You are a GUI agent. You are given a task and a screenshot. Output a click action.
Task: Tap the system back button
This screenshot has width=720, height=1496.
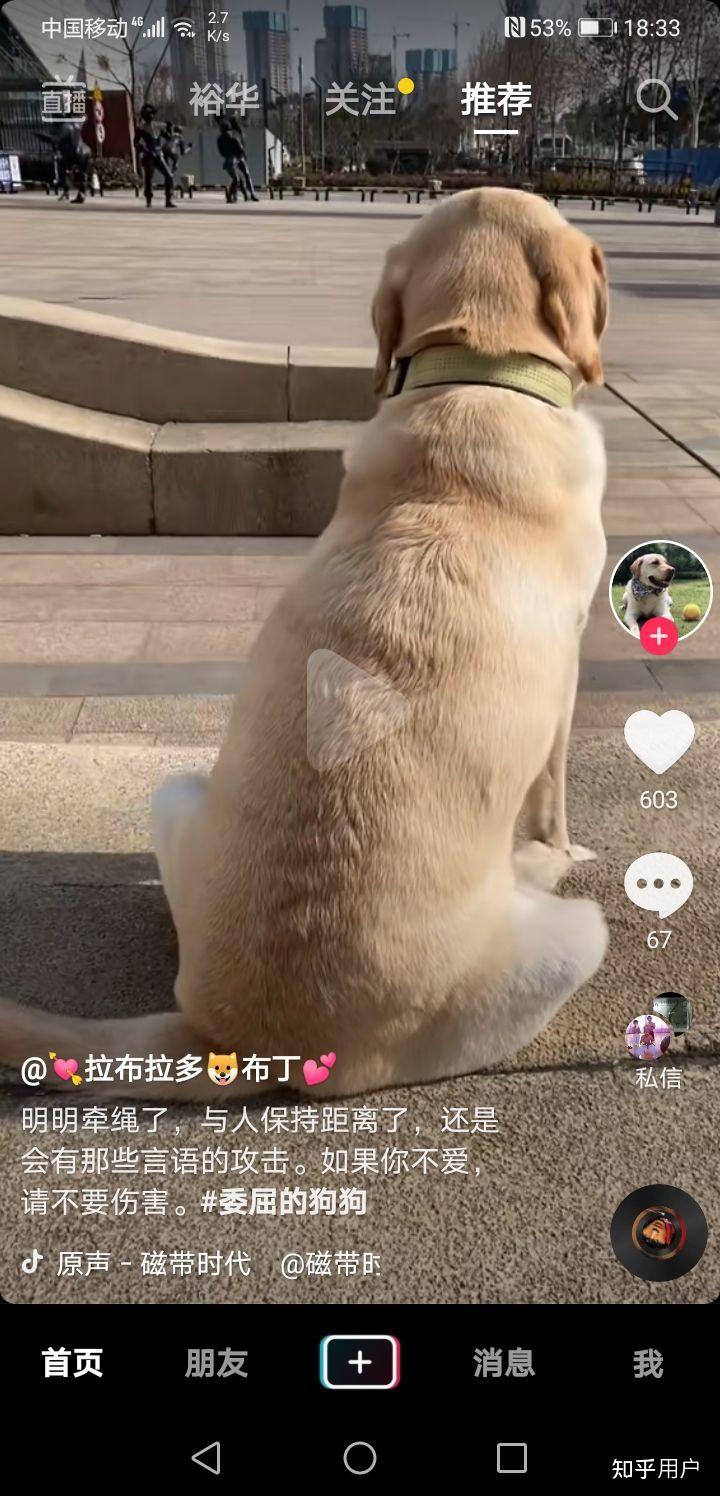[x=206, y=1458]
